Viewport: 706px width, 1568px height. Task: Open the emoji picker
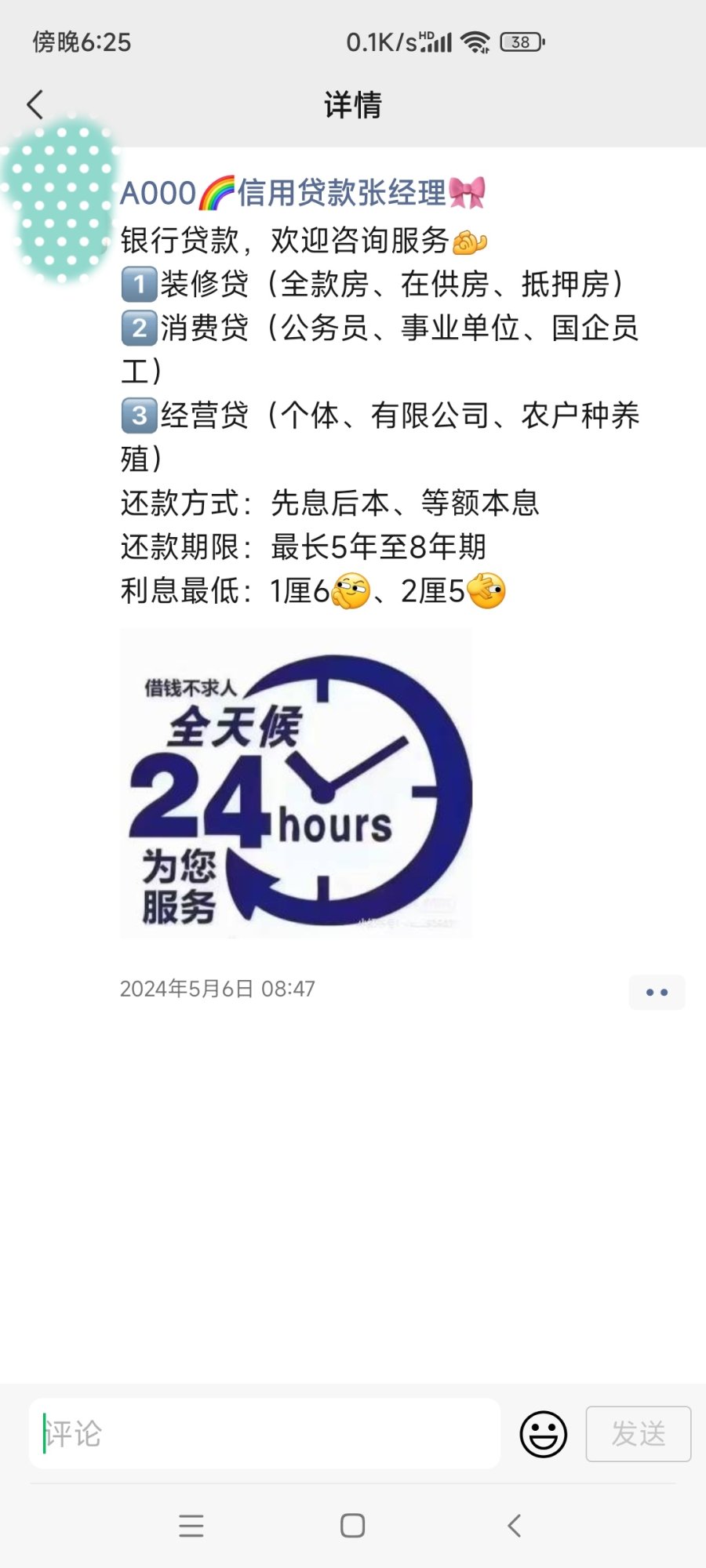(543, 1434)
